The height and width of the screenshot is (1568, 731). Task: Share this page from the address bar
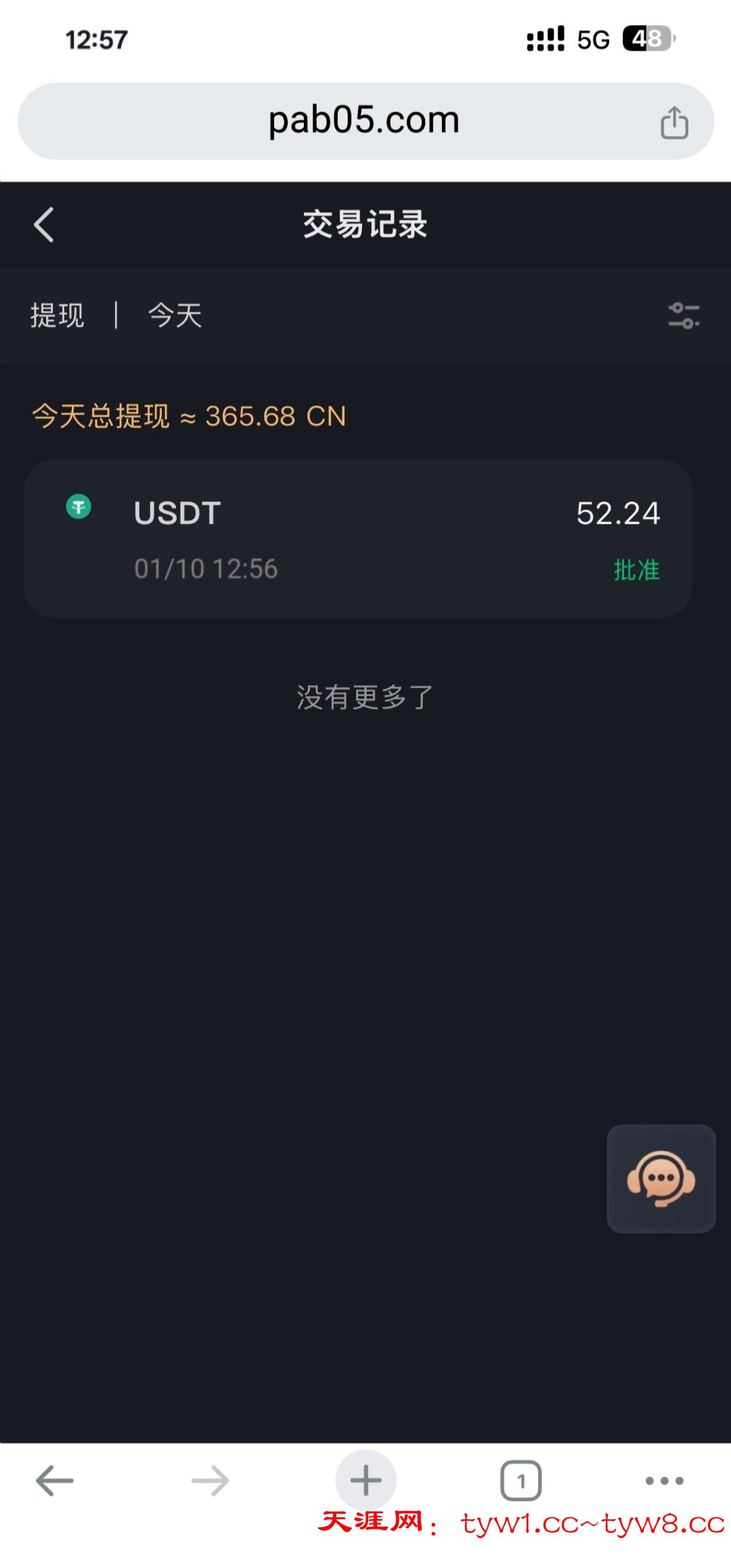674,122
